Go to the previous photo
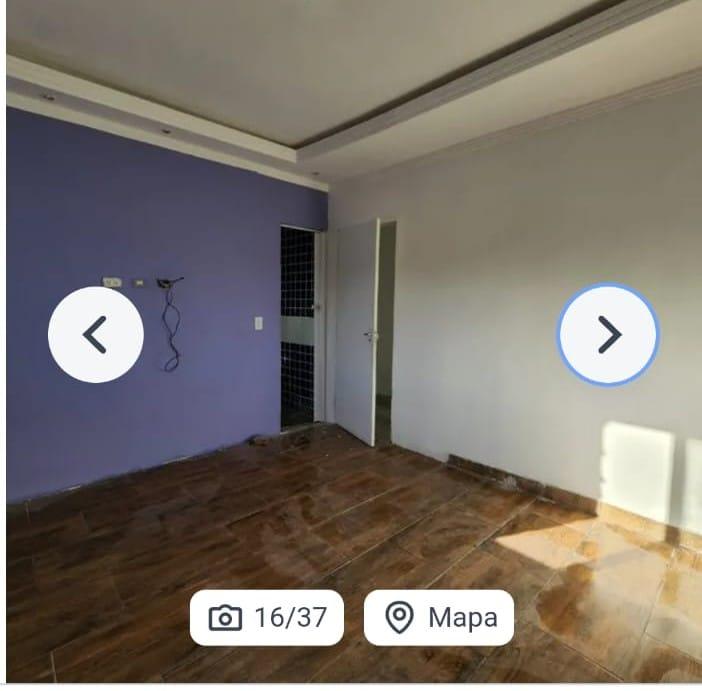 tap(96, 335)
